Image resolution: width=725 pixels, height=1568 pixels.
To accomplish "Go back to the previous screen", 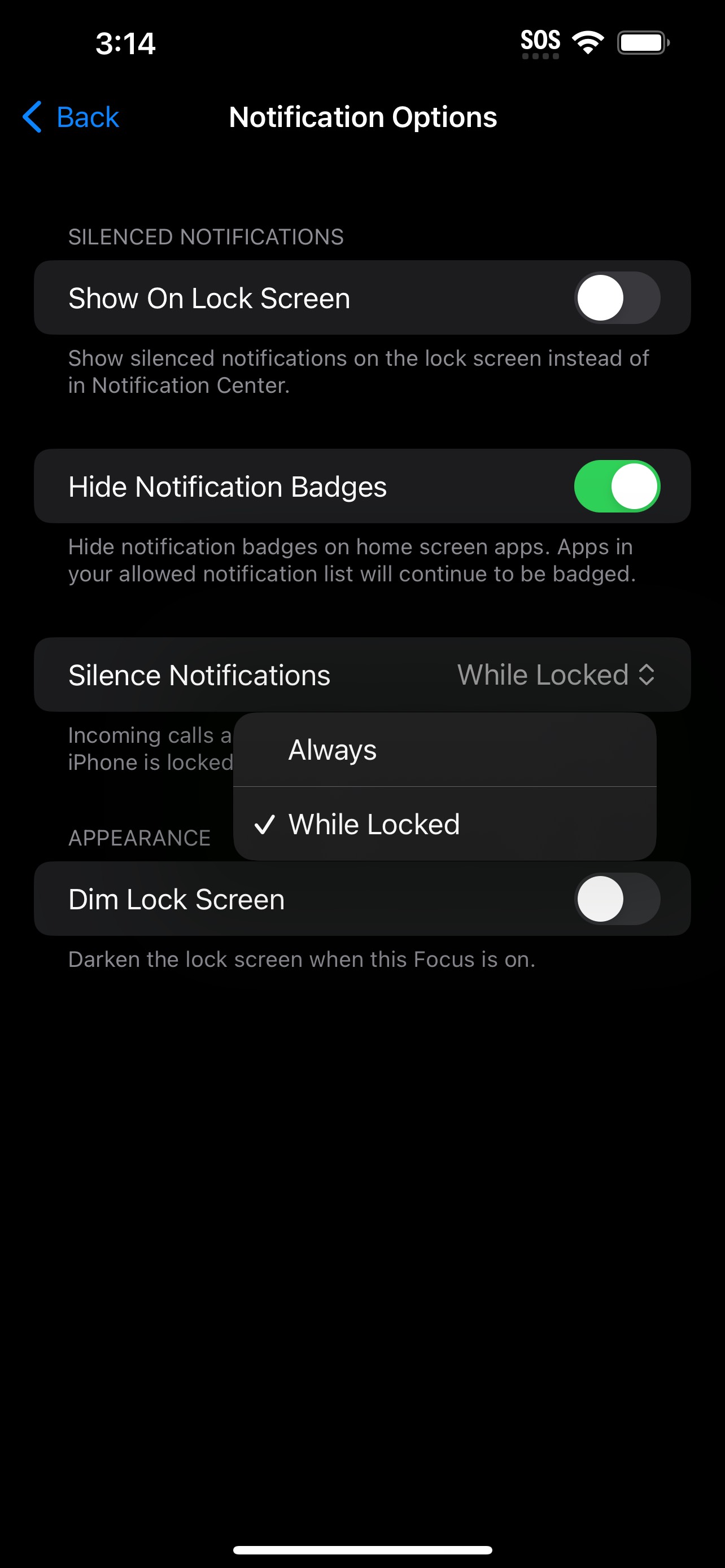I will (x=71, y=117).
